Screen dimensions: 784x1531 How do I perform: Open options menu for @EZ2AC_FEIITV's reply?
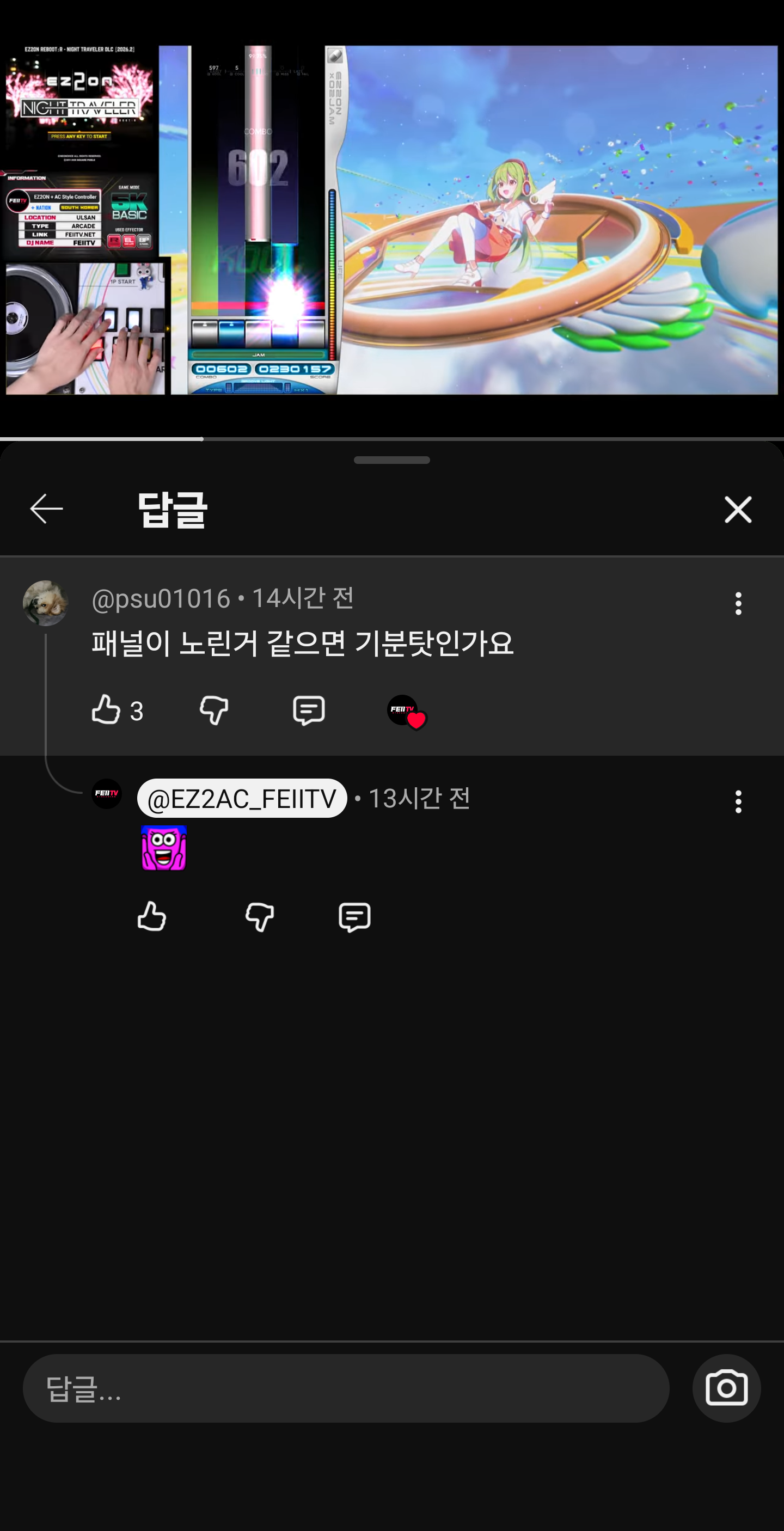click(x=738, y=802)
